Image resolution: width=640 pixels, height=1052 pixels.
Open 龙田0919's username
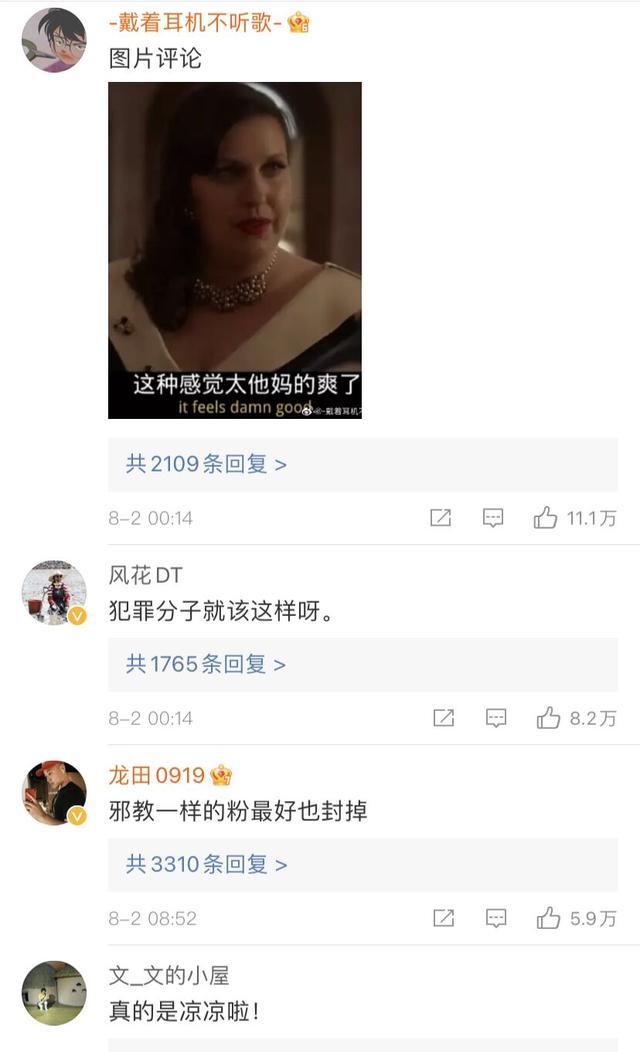point(156,775)
